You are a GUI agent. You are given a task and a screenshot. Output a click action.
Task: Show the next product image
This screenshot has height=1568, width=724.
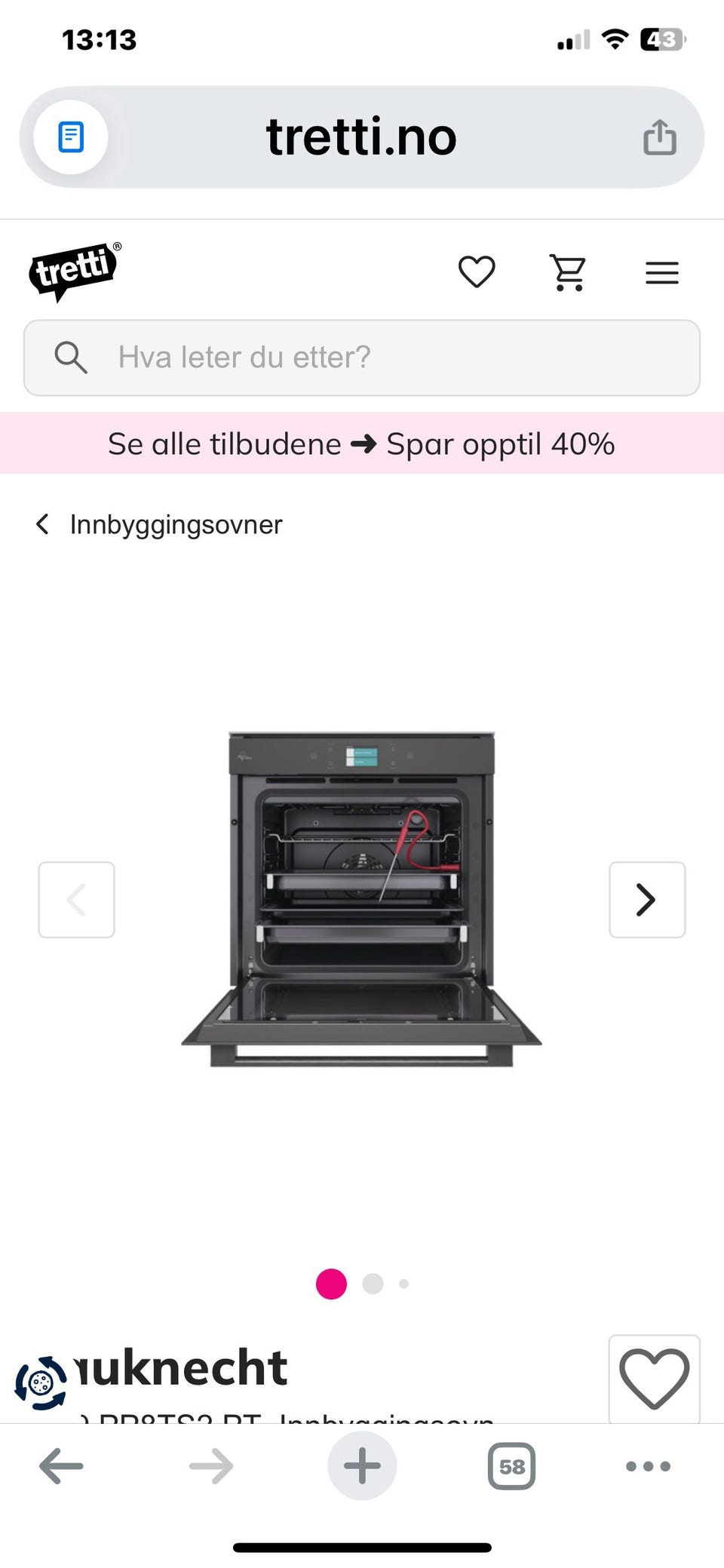tap(647, 899)
